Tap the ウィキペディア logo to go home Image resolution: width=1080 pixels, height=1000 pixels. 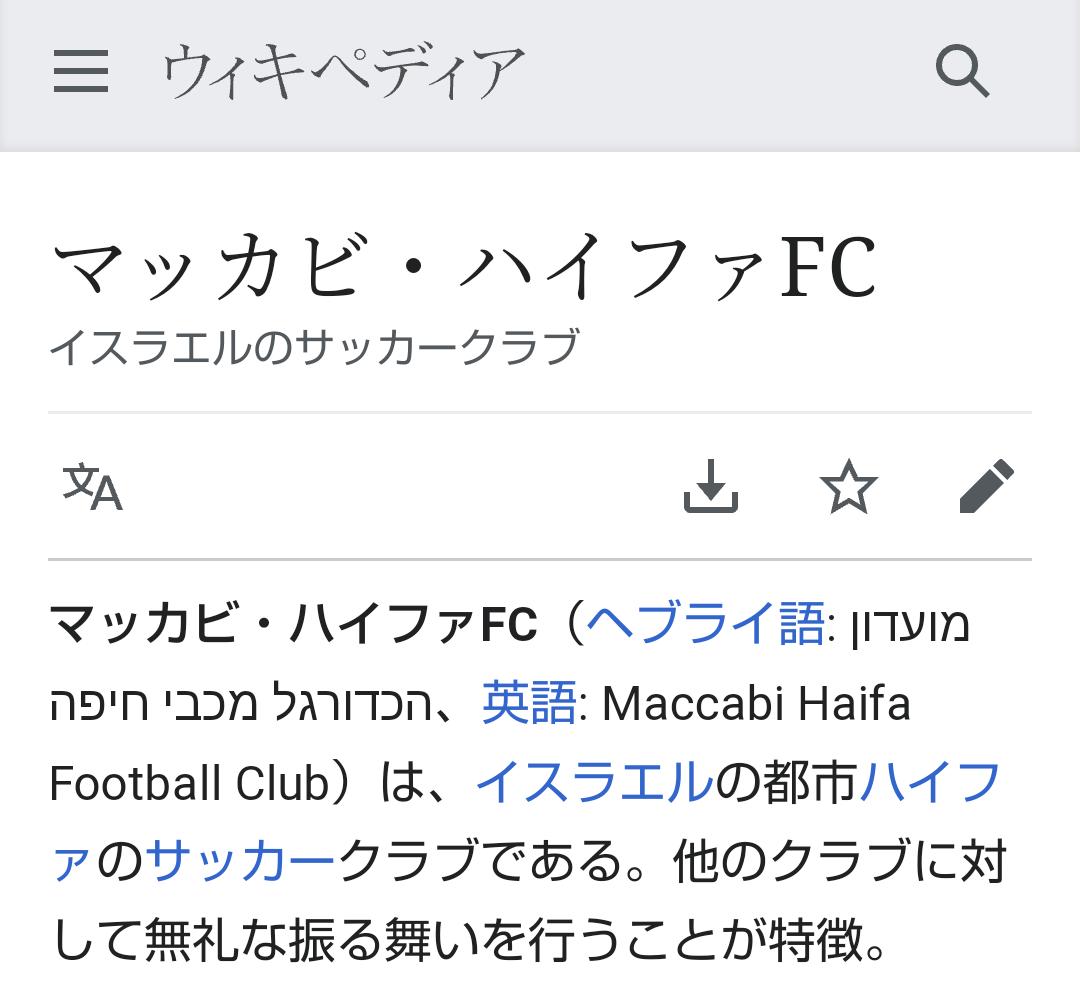[x=344, y=71]
